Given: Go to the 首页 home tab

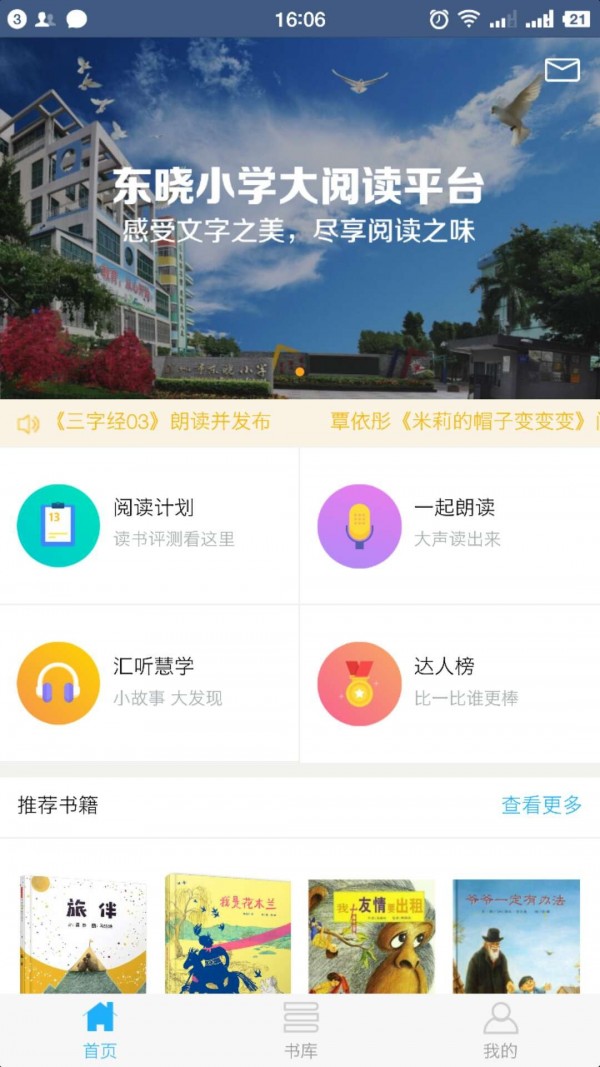Looking at the screenshot, I should (x=100, y=1030).
